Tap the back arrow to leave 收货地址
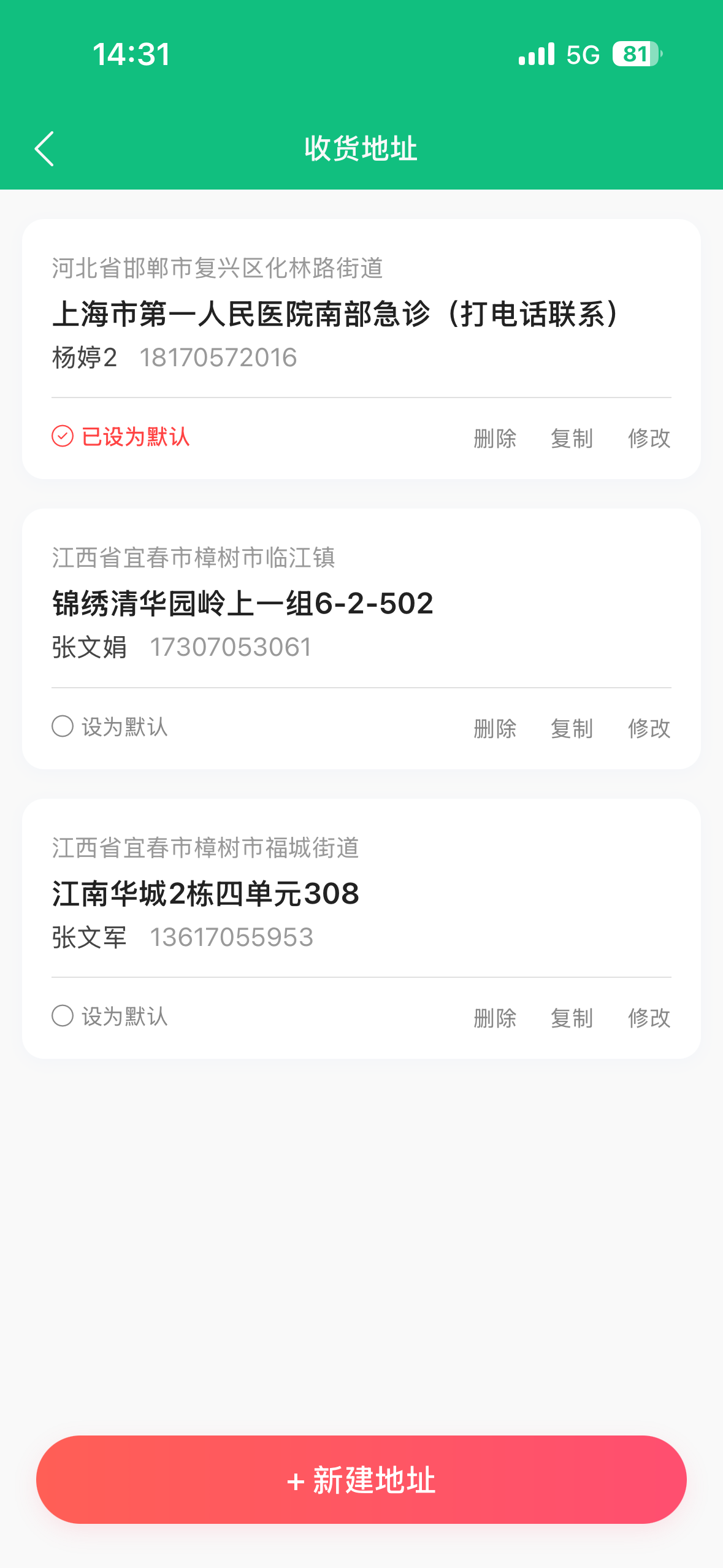Viewport: 723px width, 1568px height. (44, 148)
